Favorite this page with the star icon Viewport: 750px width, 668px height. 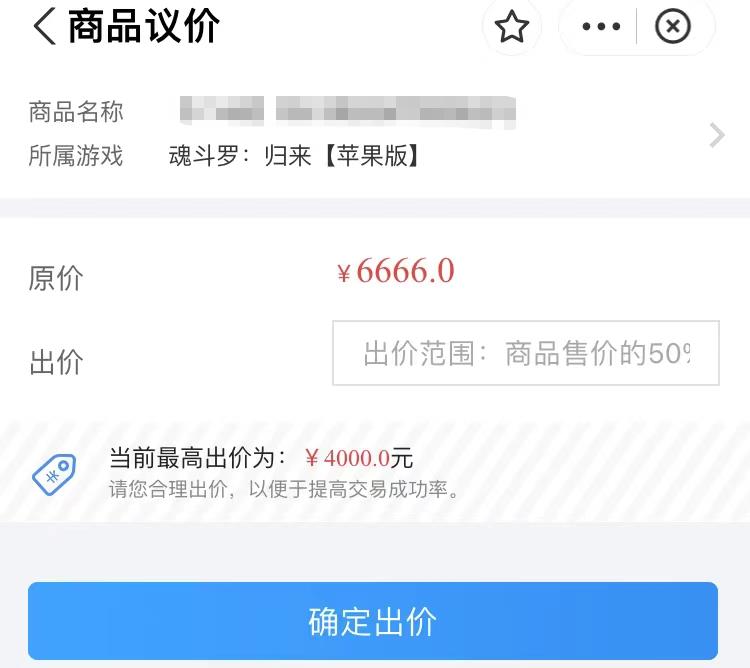[512, 27]
